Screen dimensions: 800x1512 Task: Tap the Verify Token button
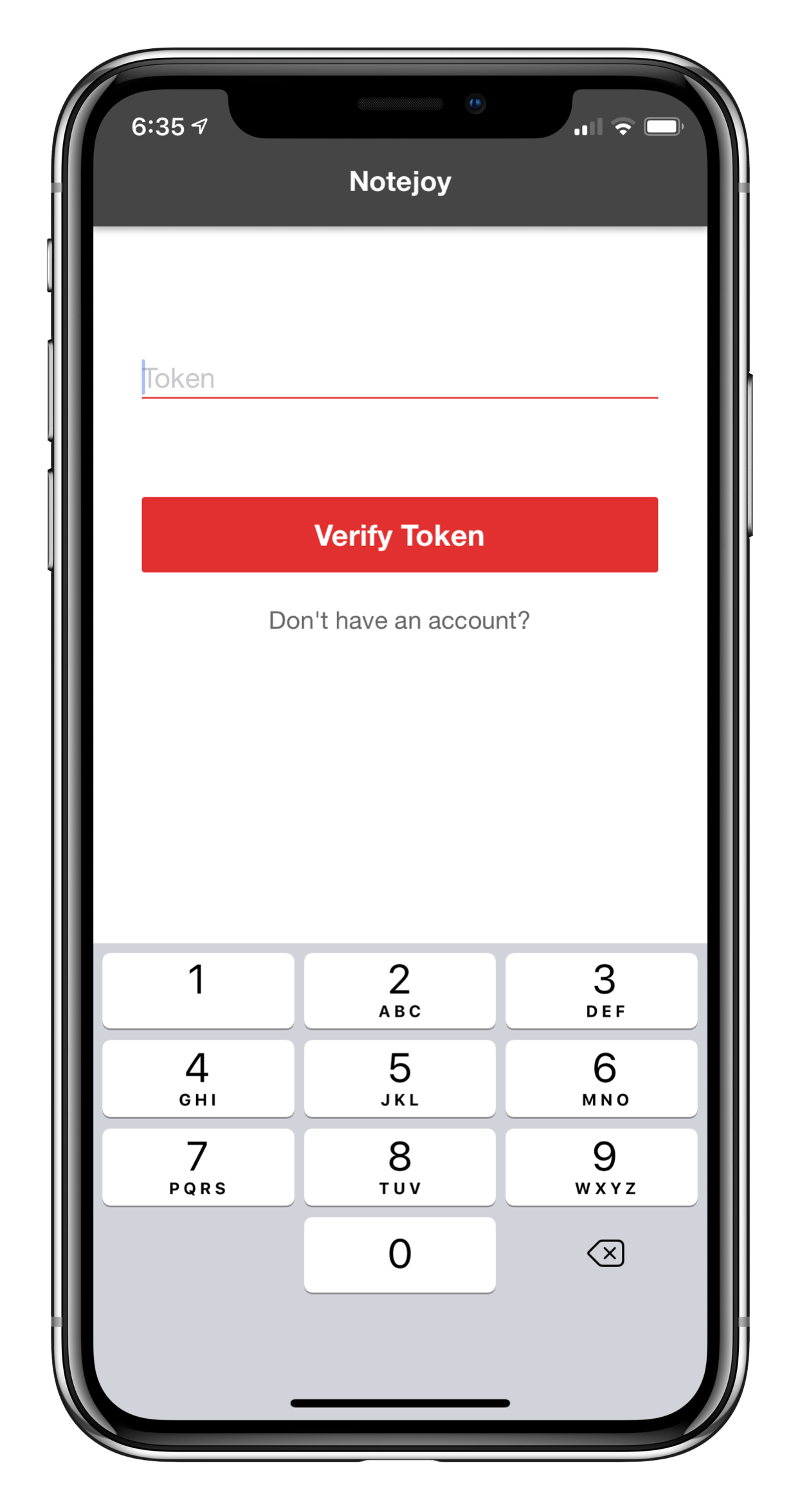point(399,534)
